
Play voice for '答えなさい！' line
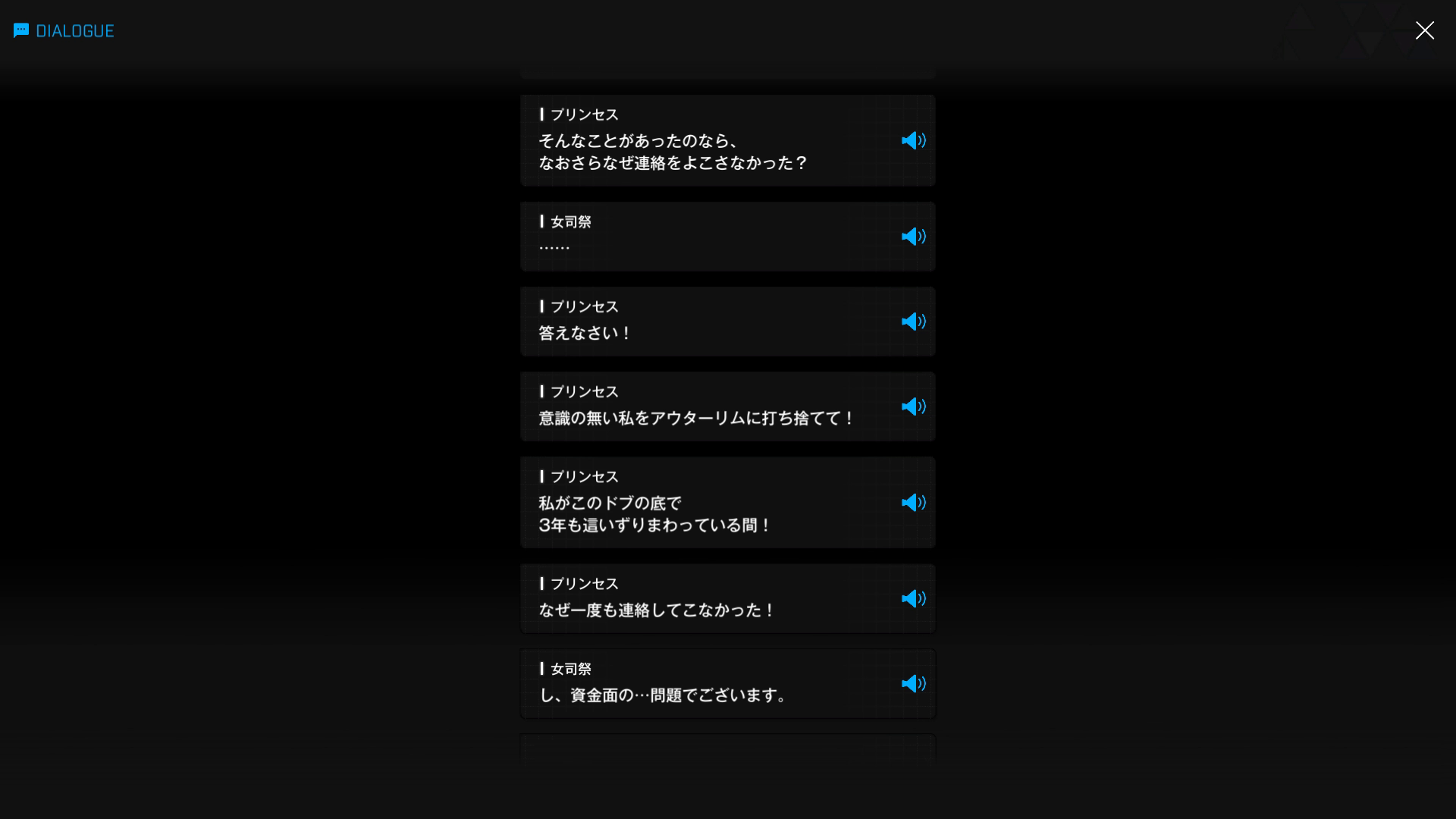click(x=913, y=322)
